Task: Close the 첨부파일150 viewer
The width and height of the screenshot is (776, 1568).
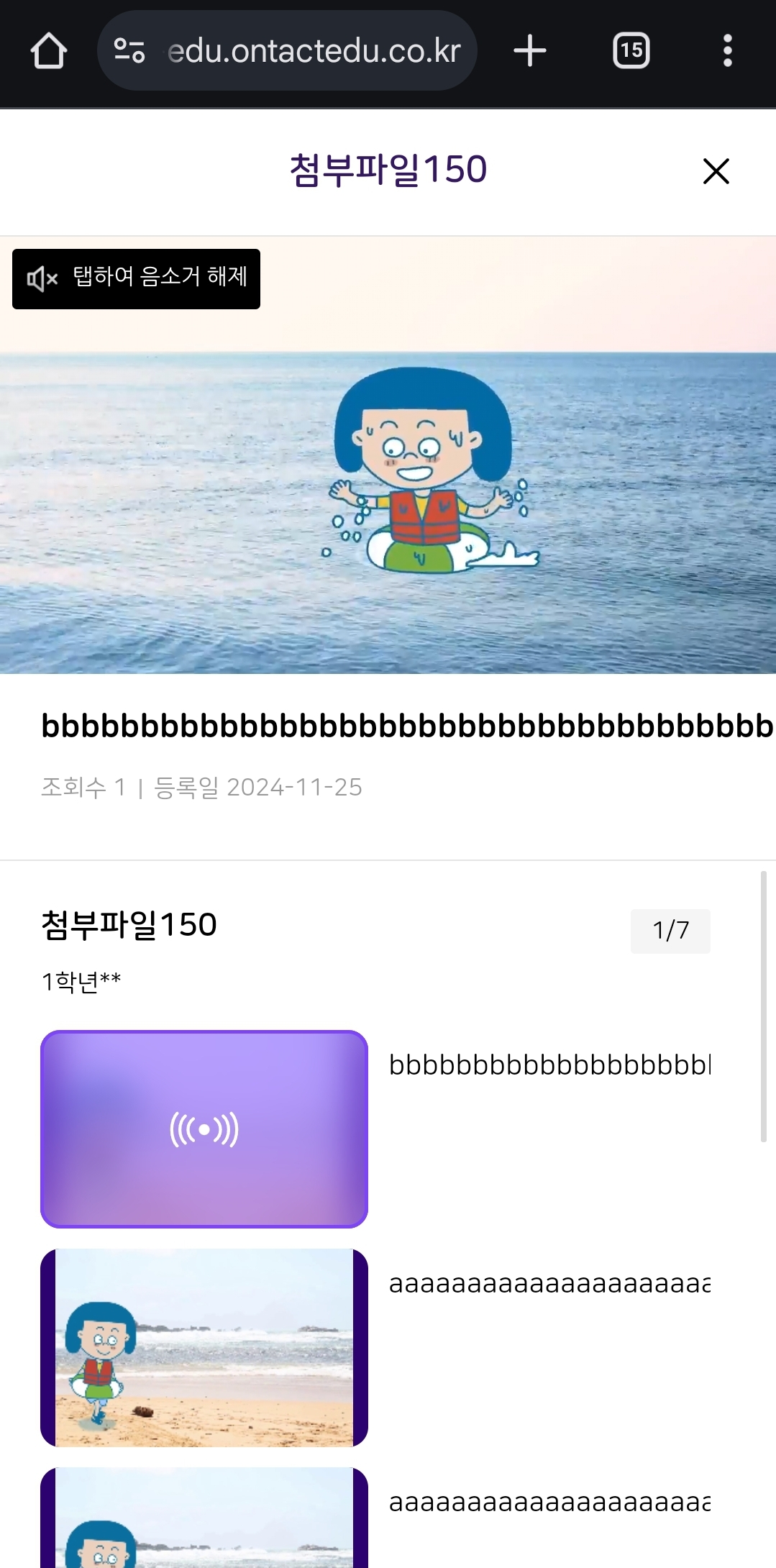Action: (x=716, y=171)
